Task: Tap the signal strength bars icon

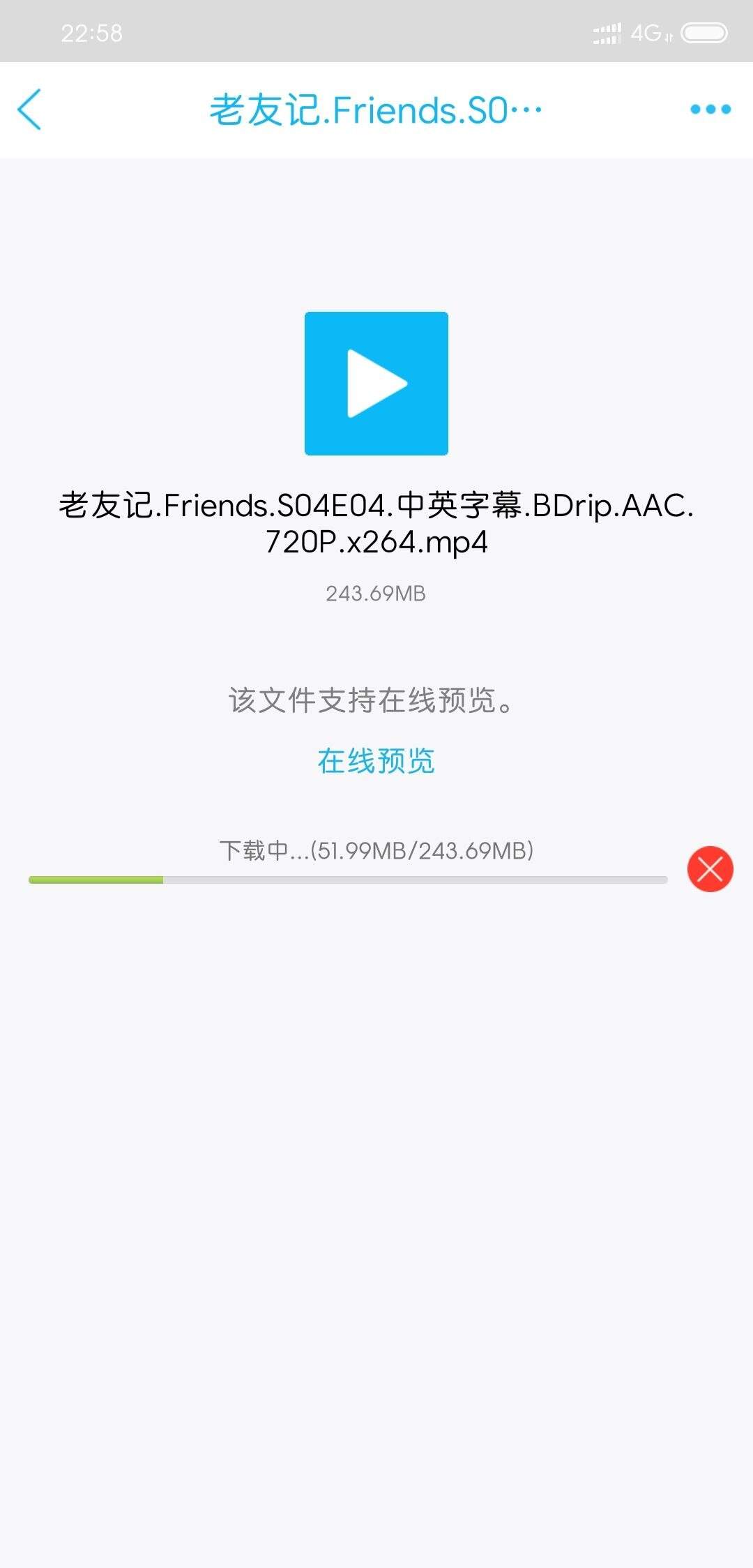Action: [606, 31]
